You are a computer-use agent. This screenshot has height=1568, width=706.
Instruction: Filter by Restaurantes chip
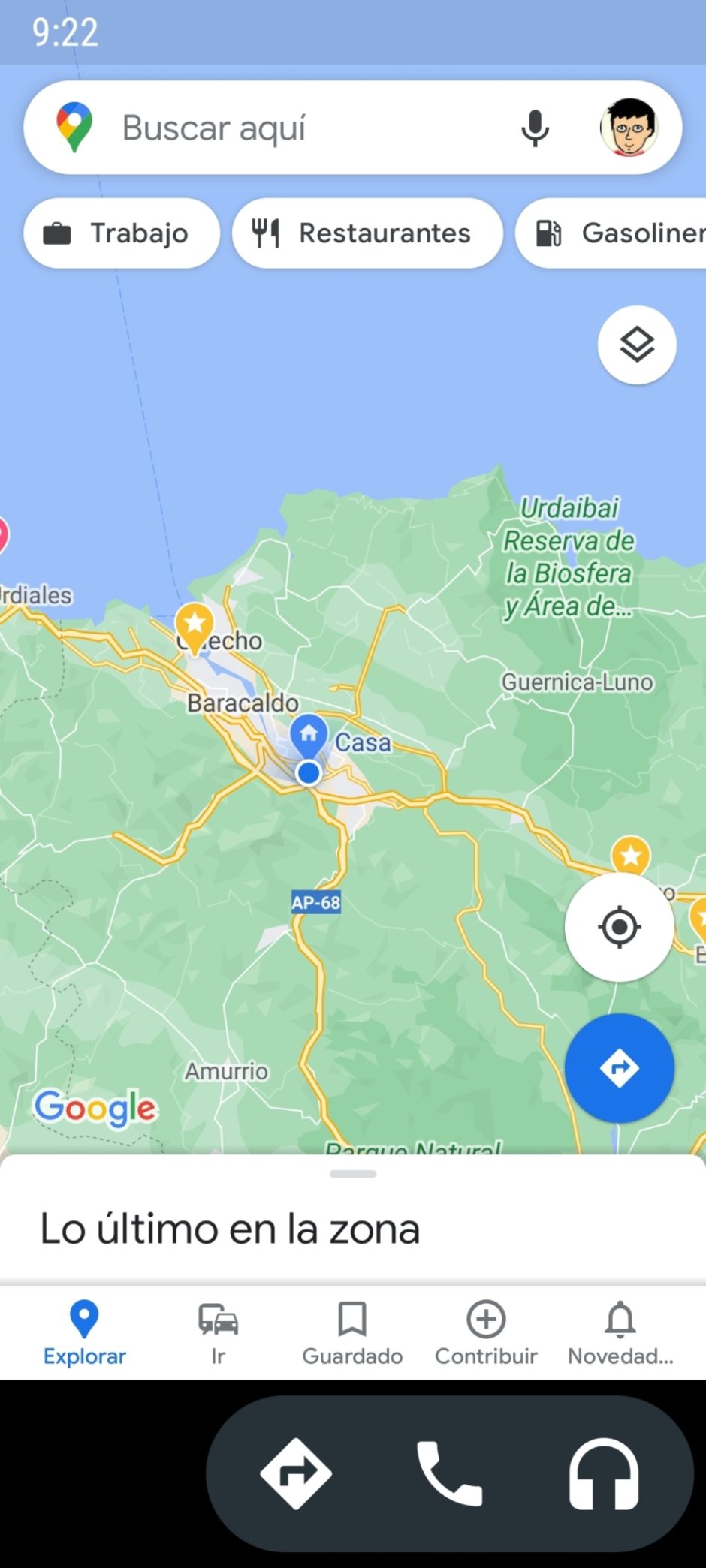tap(367, 233)
